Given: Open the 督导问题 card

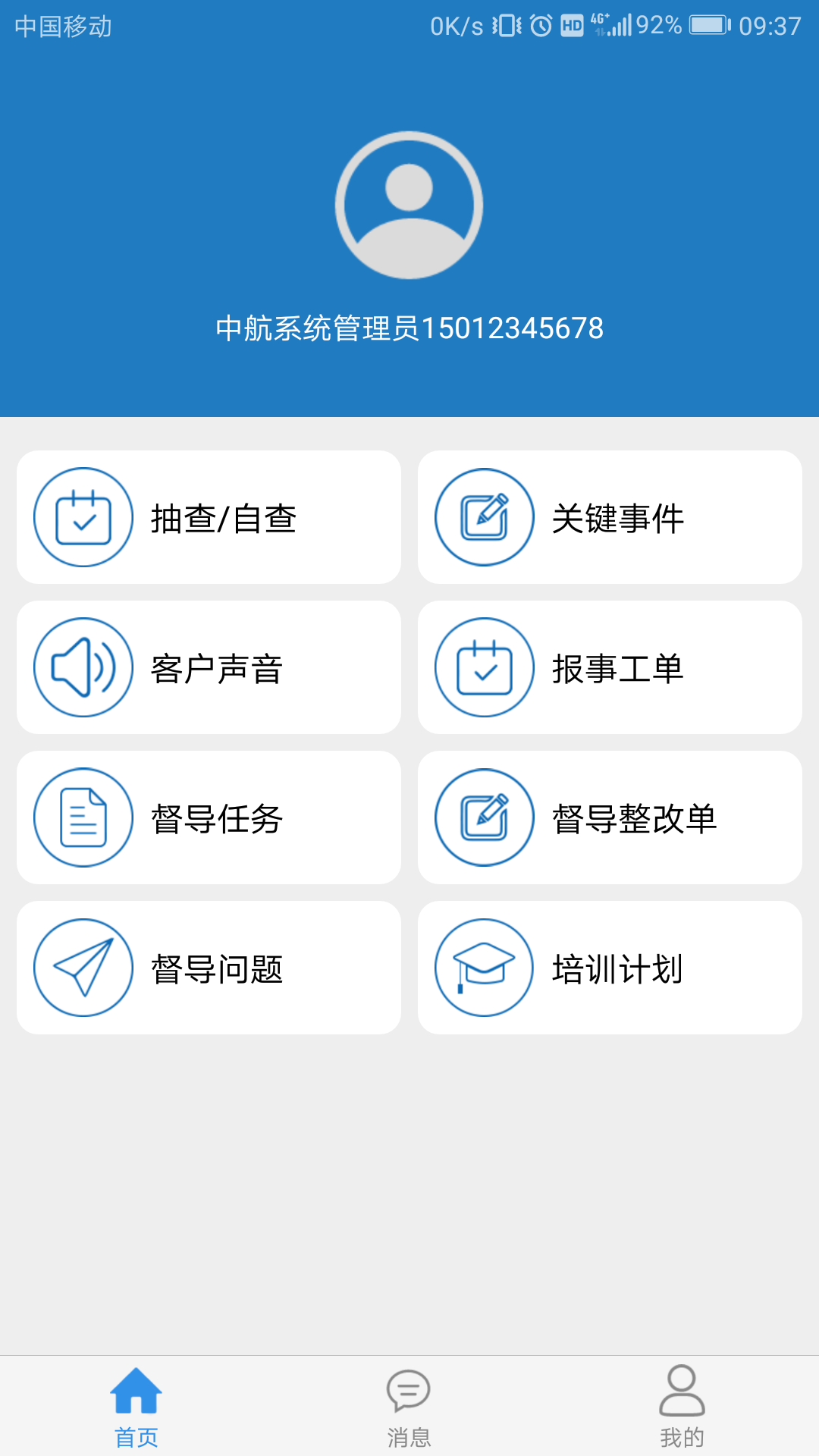Looking at the screenshot, I should 209,968.
